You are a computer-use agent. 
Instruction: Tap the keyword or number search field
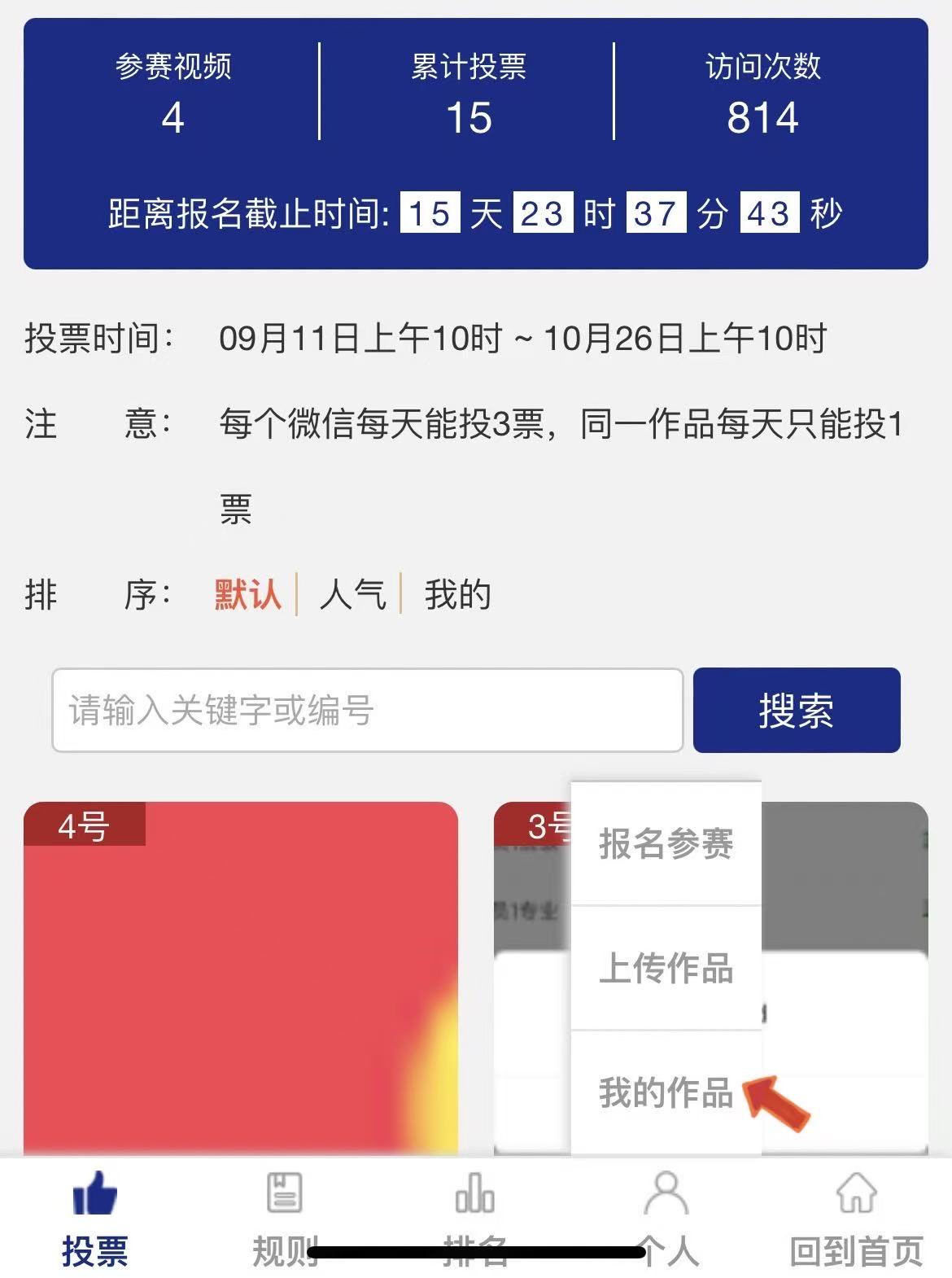pos(367,711)
